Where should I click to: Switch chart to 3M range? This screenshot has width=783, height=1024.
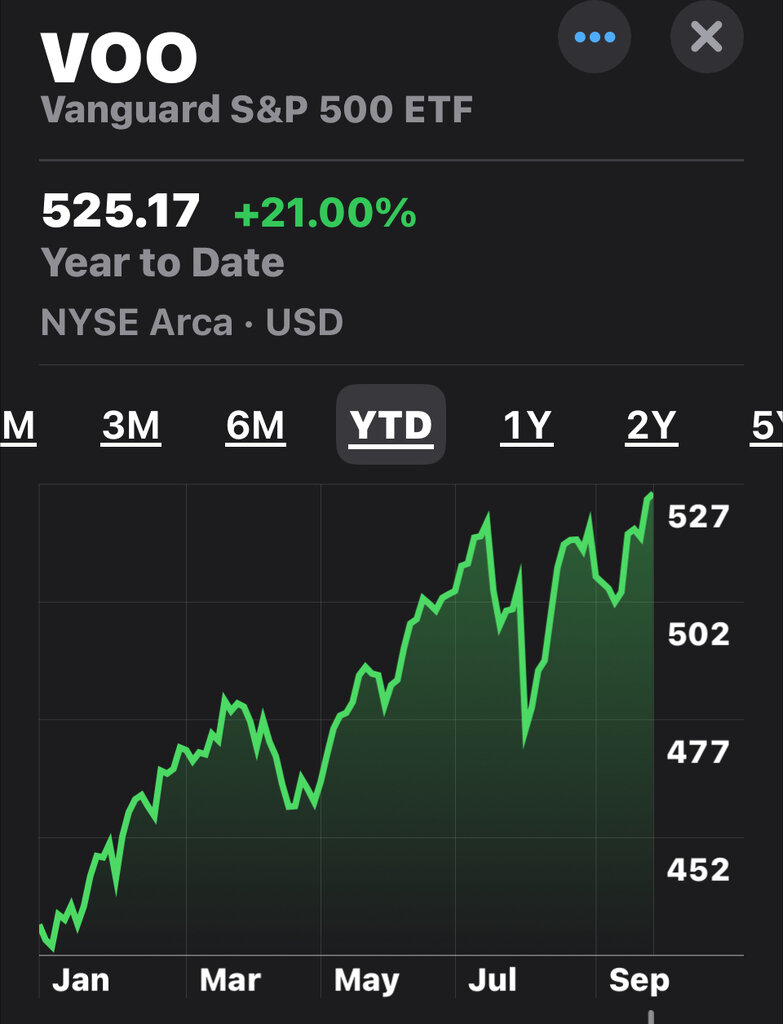click(x=131, y=426)
